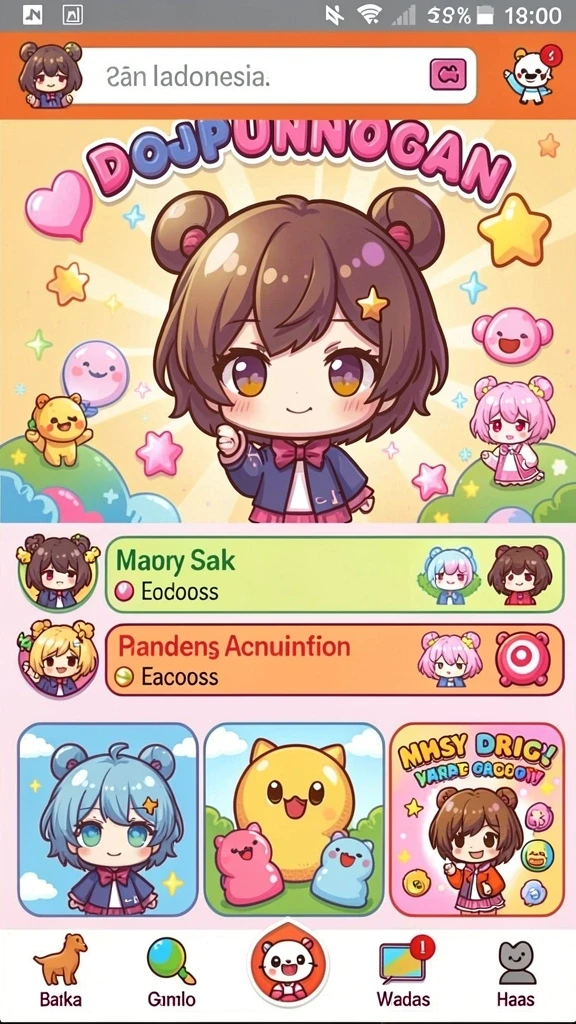The height and width of the screenshot is (1024, 576).
Task: Open the DOJPUNNOGAN main banner
Action: [288, 321]
